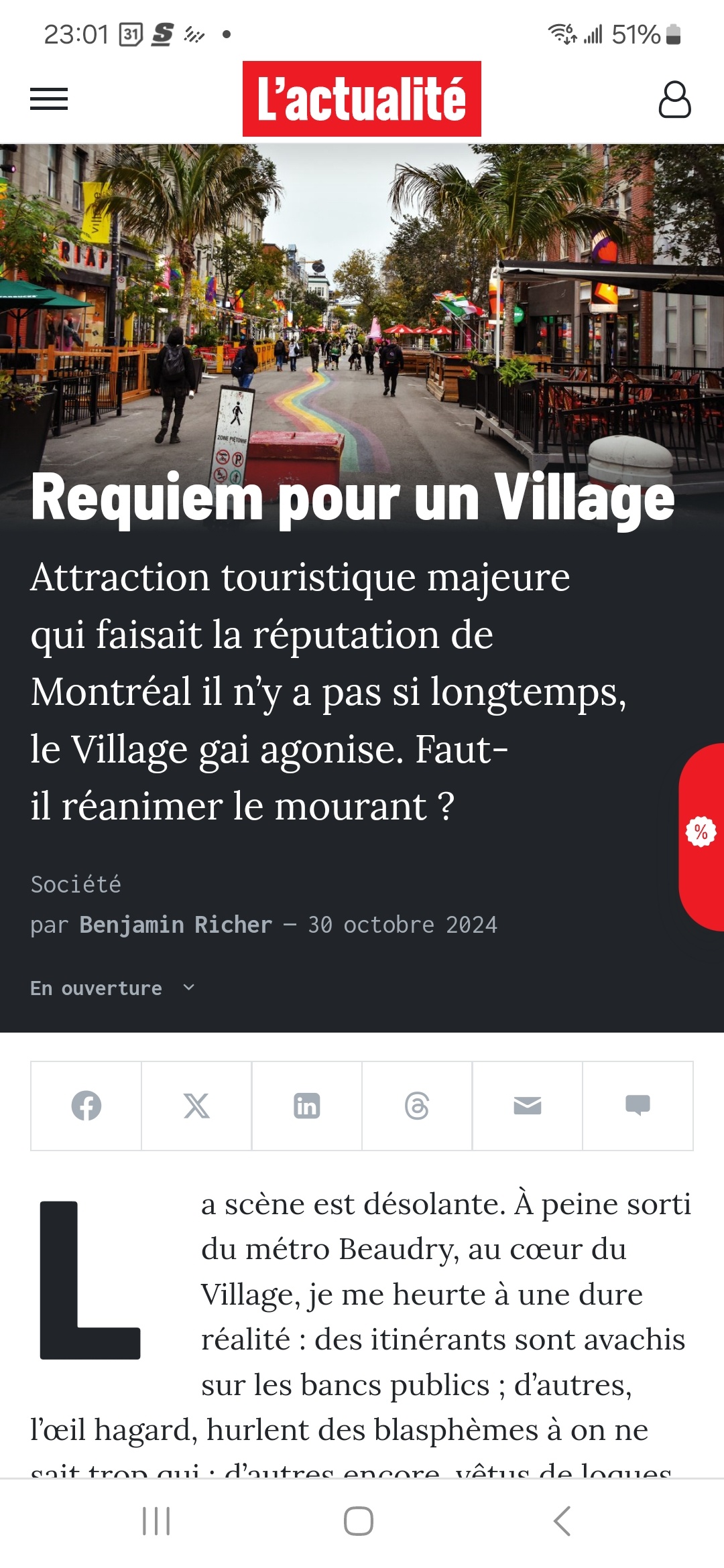724x1568 pixels.
Task: Expand the En ouverture dropdown
Action: (x=113, y=988)
